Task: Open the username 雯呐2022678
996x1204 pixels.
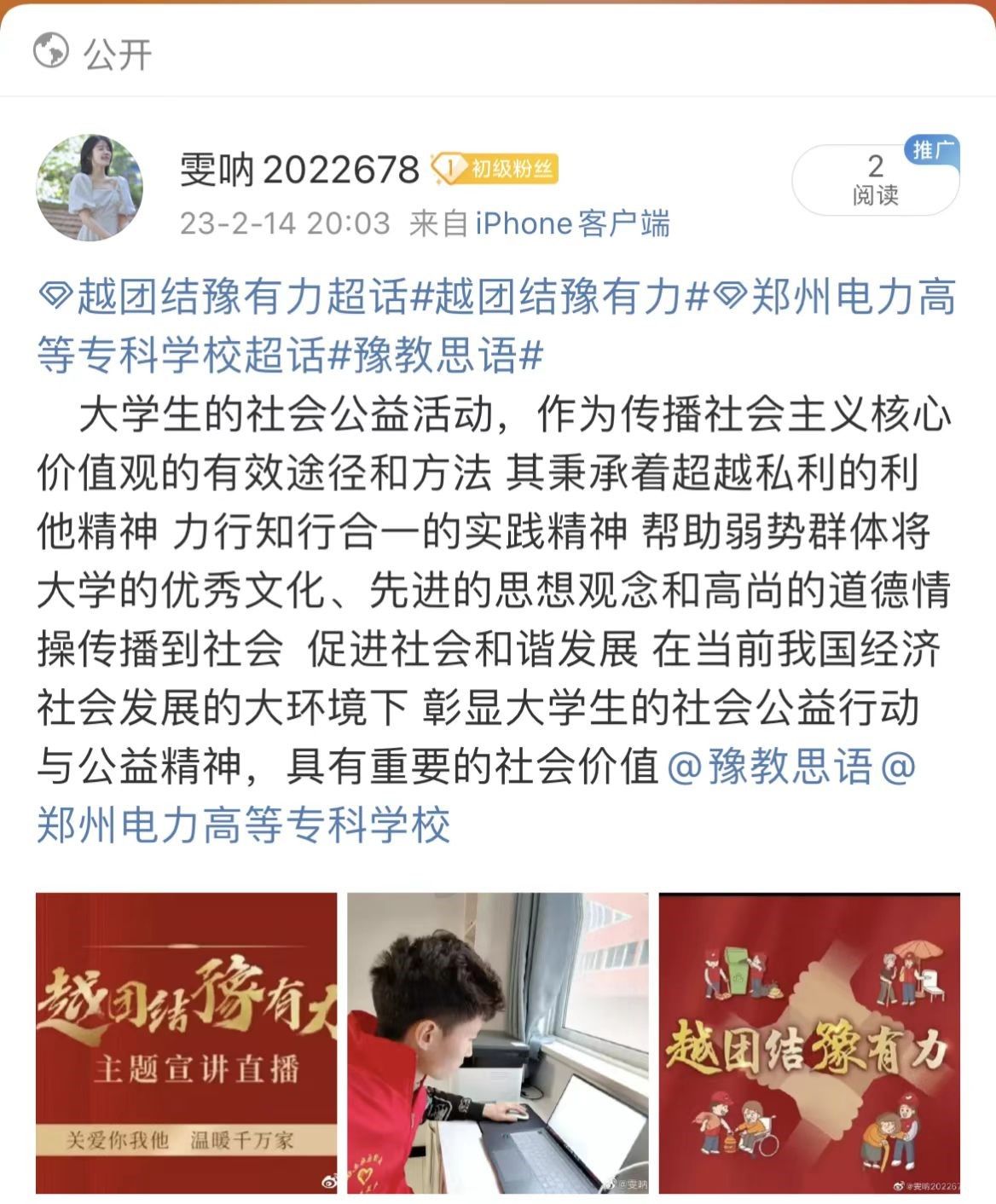Action: (299, 170)
